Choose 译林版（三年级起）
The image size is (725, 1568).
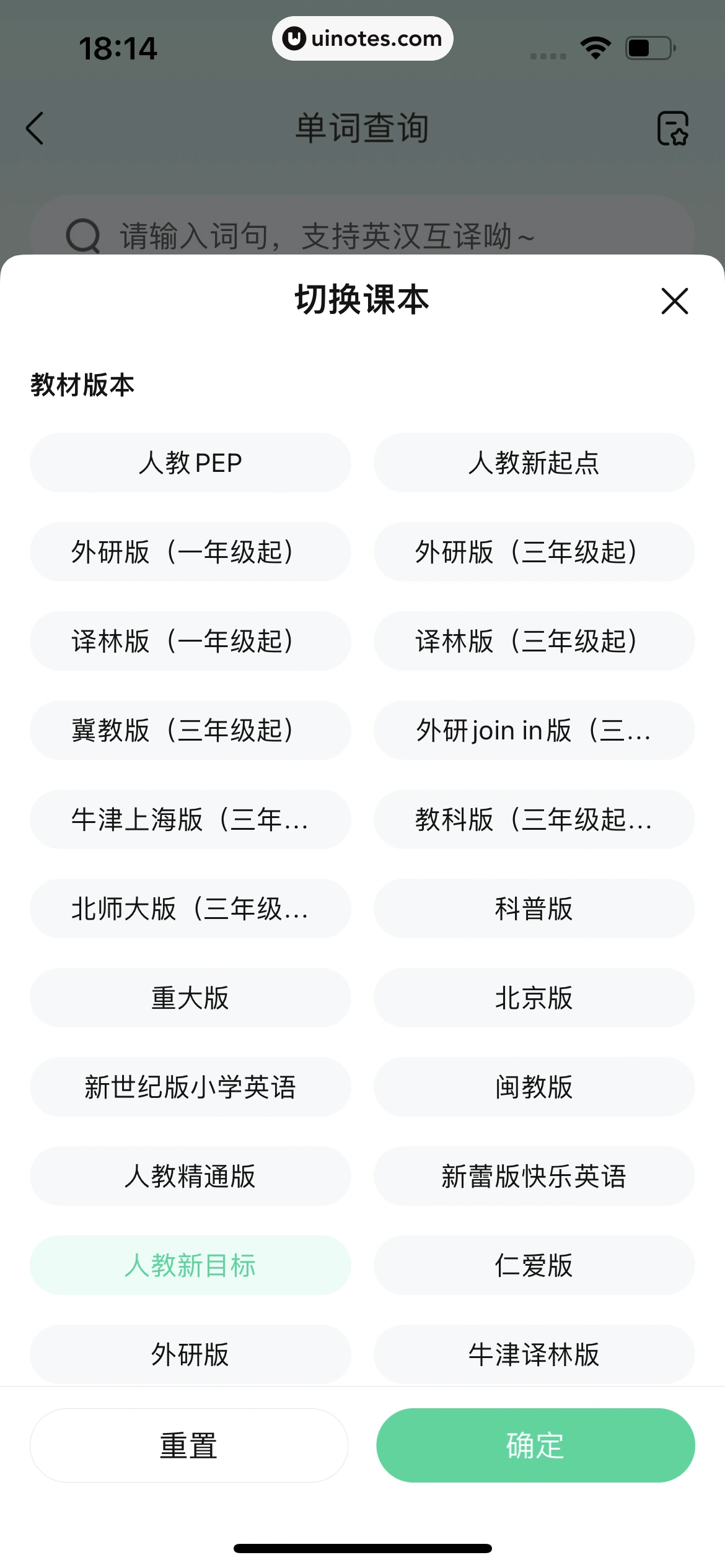click(x=534, y=641)
